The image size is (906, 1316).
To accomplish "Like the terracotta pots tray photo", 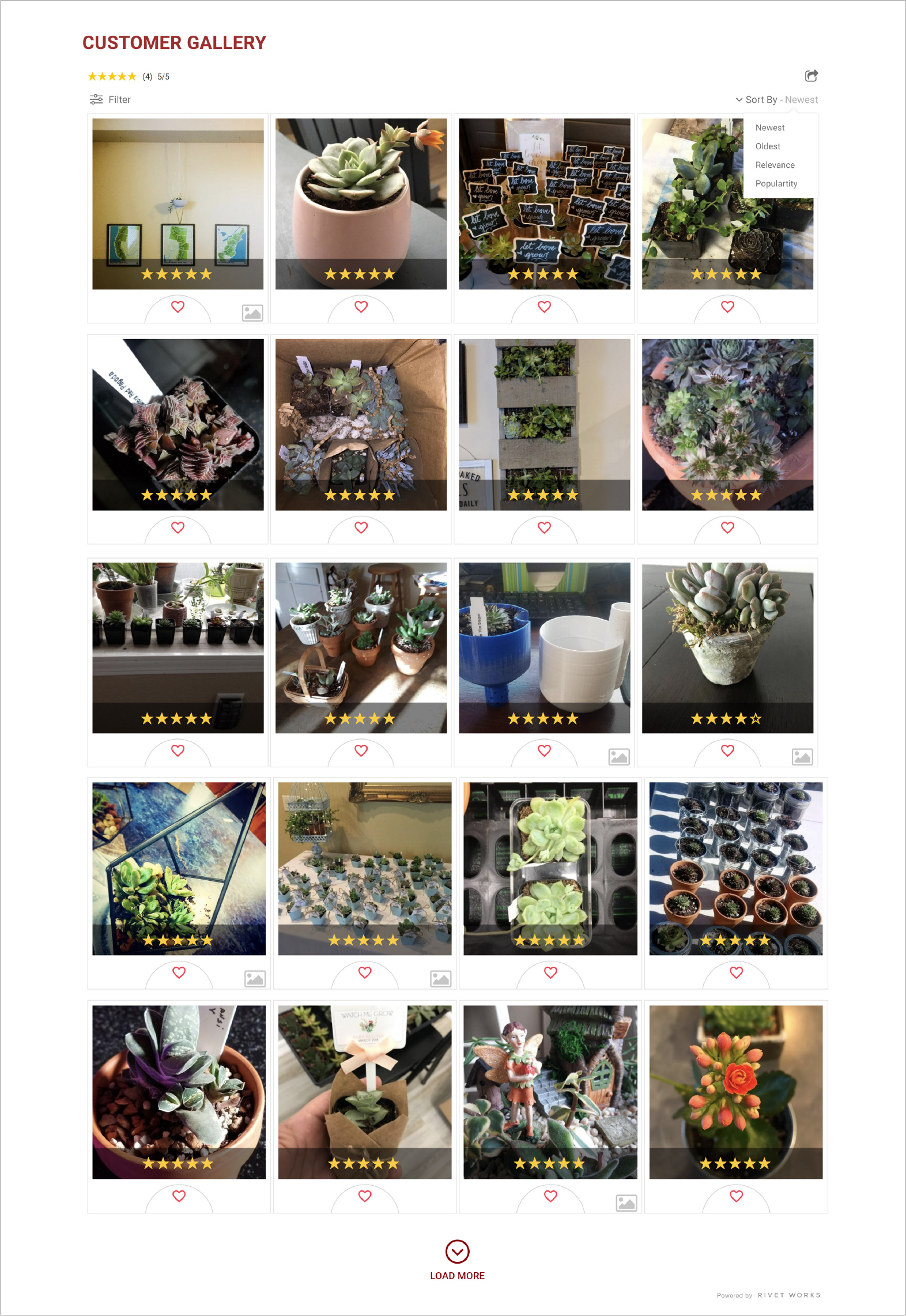I will 736,972.
